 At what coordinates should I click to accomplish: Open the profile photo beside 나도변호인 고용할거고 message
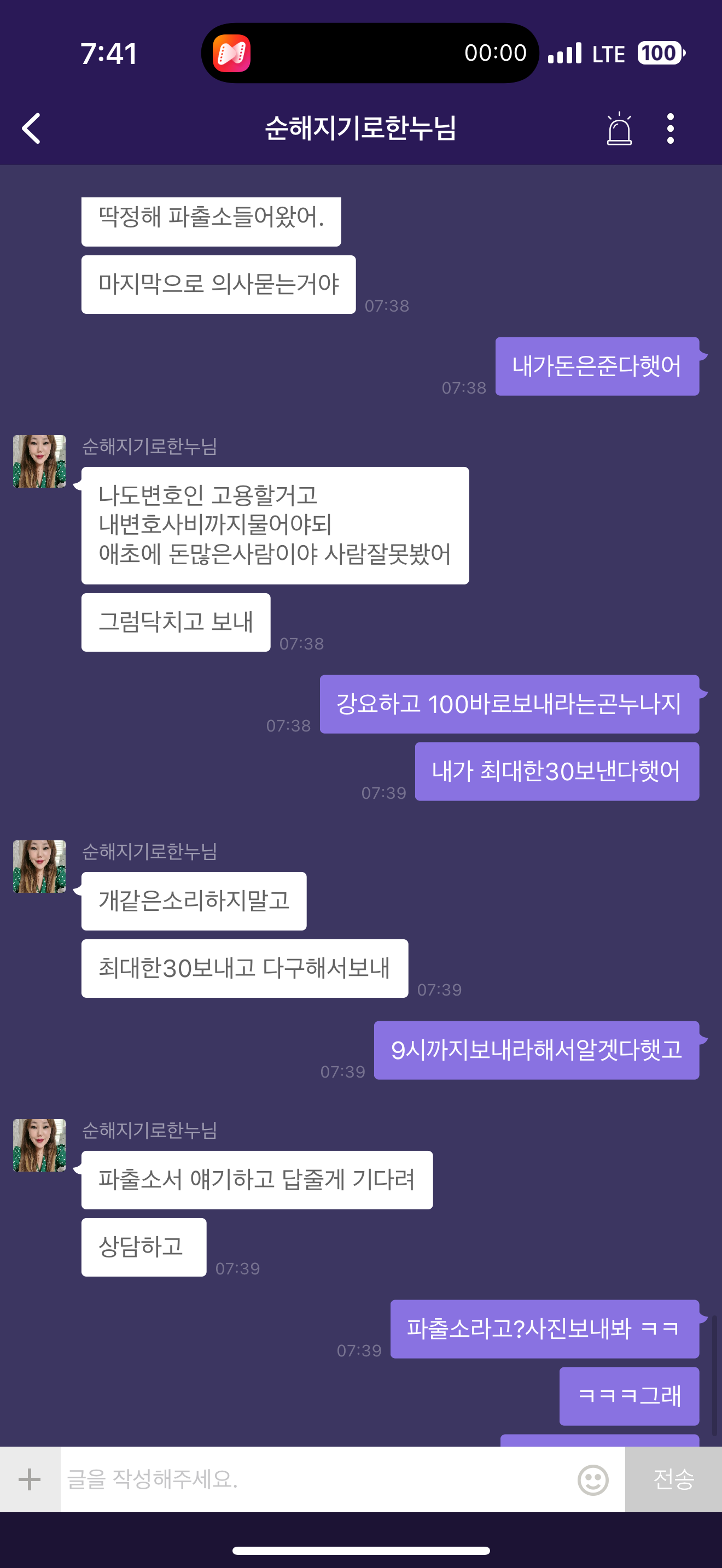(39, 461)
